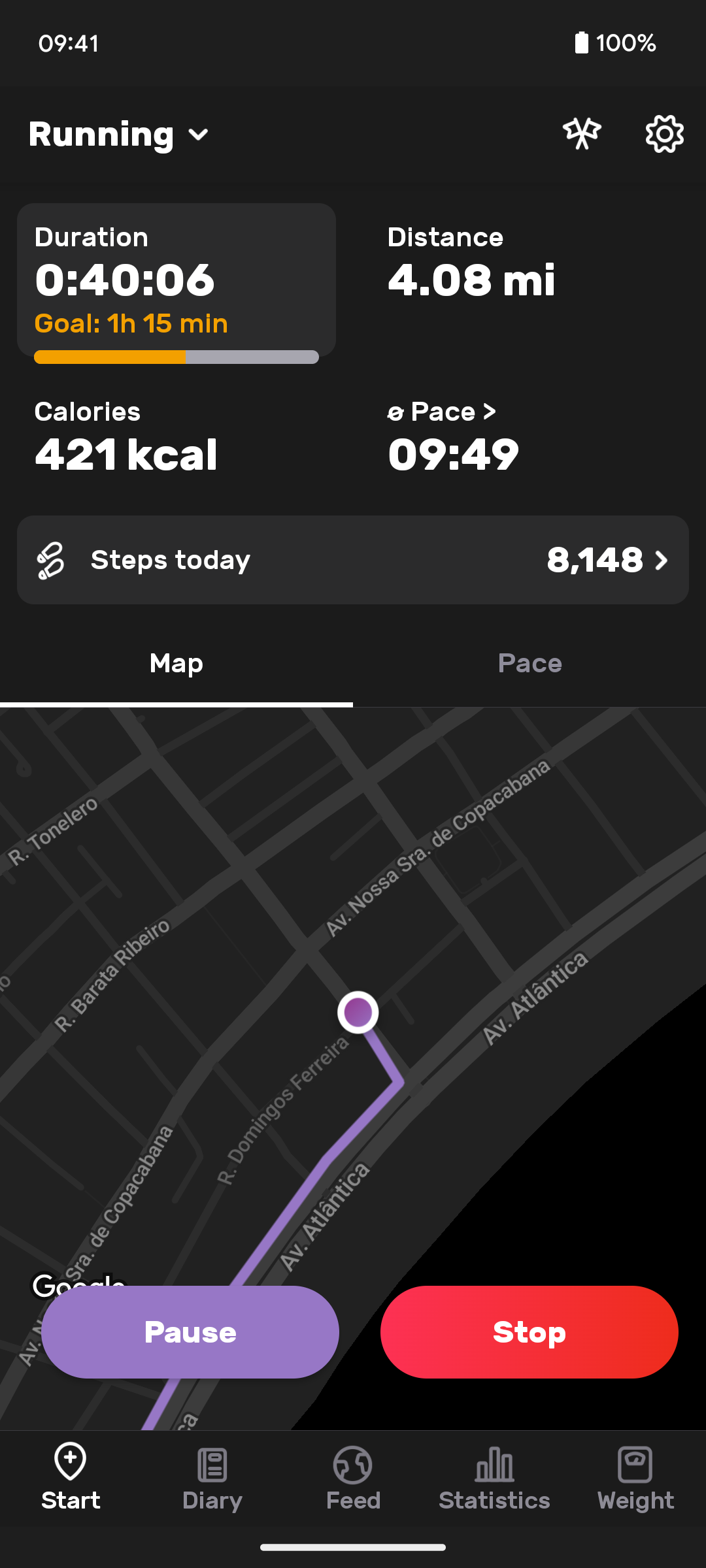Open the crossed flags challenges icon
This screenshot has height=1568, width=706.
[x=582, y=134]
